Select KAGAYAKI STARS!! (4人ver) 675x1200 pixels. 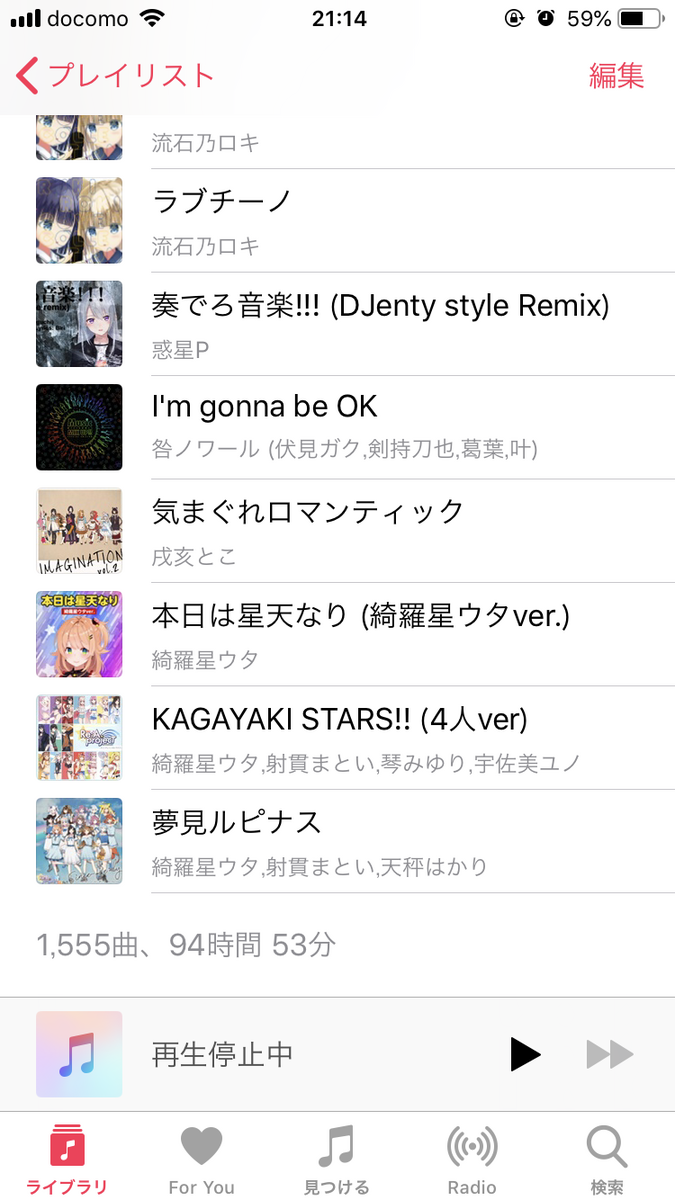click(337, 738)
